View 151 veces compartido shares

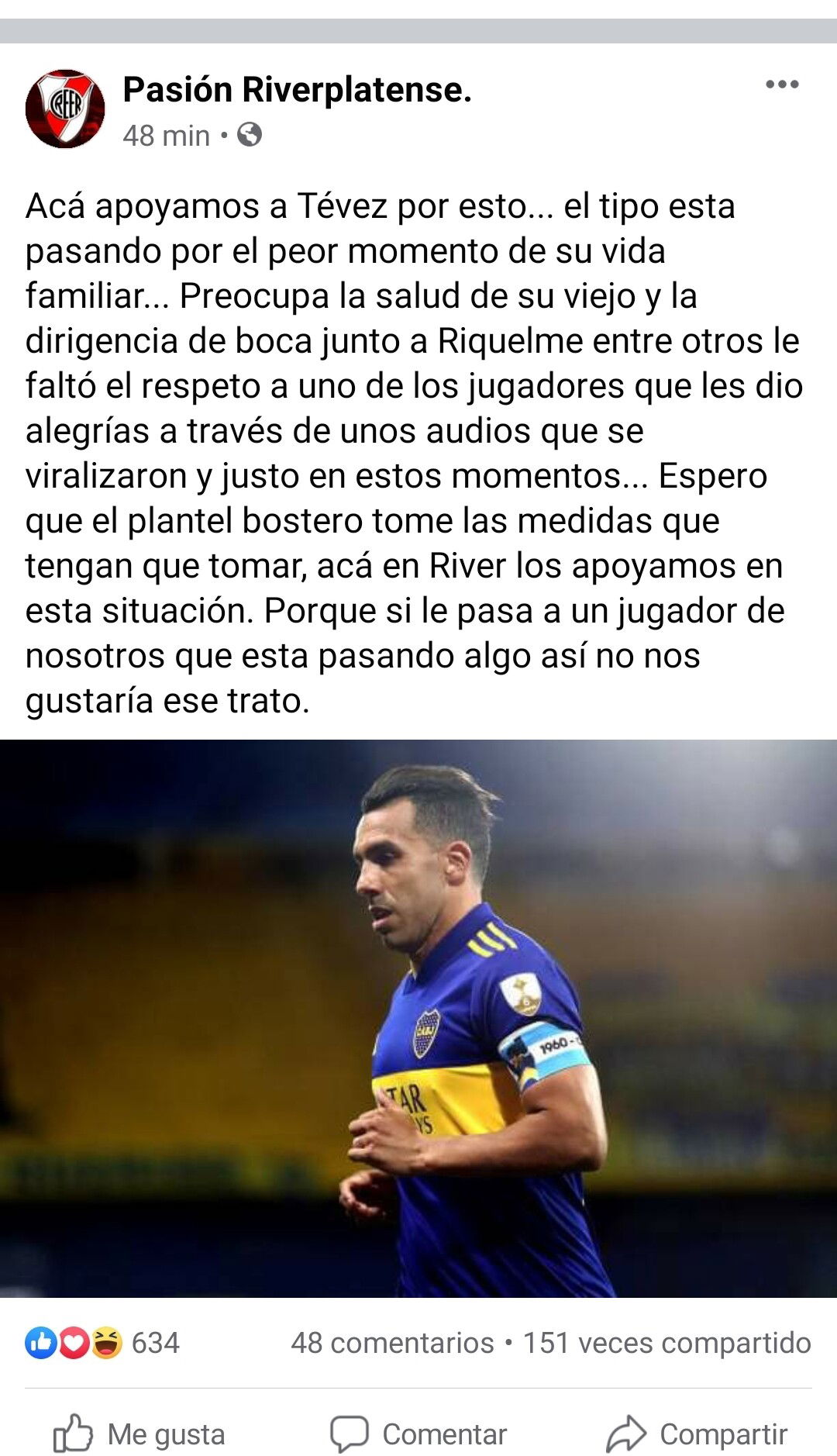(x=666, y=1343)
